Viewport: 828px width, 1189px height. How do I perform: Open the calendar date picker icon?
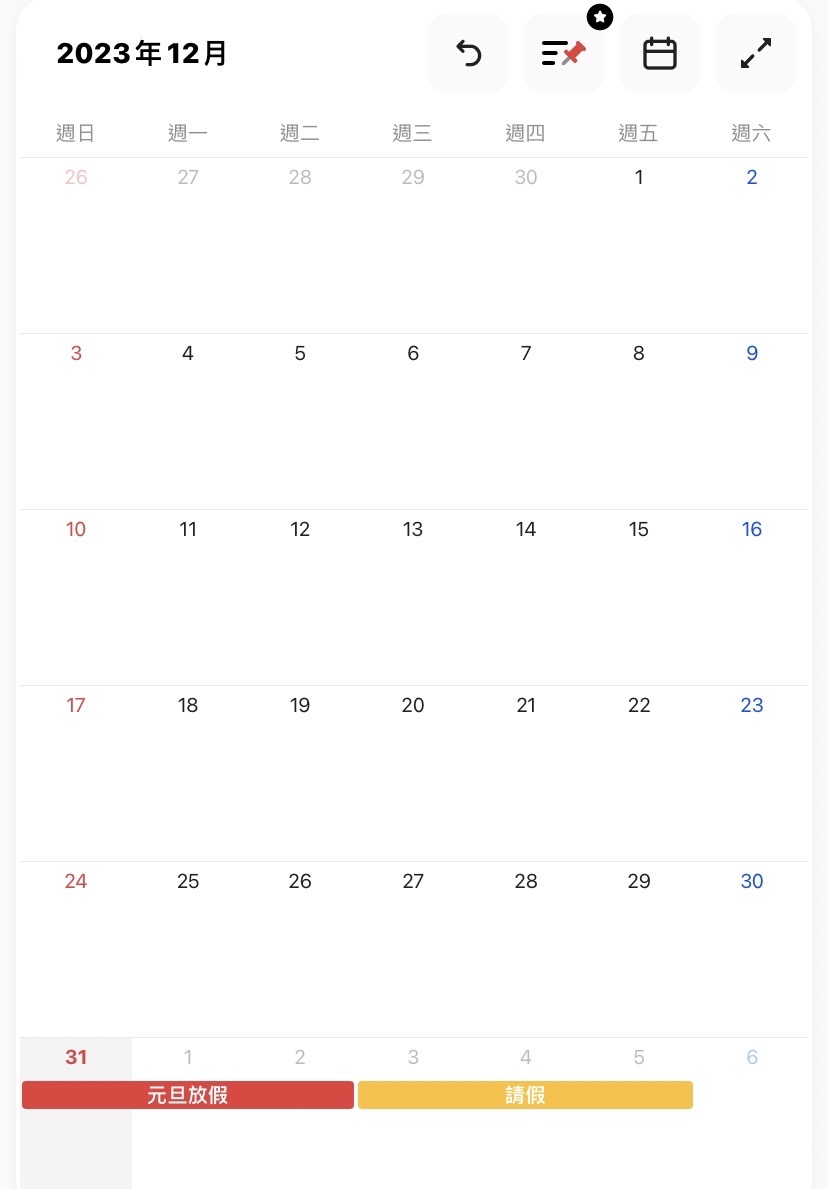pyautogui.click(x=660, y=53)
